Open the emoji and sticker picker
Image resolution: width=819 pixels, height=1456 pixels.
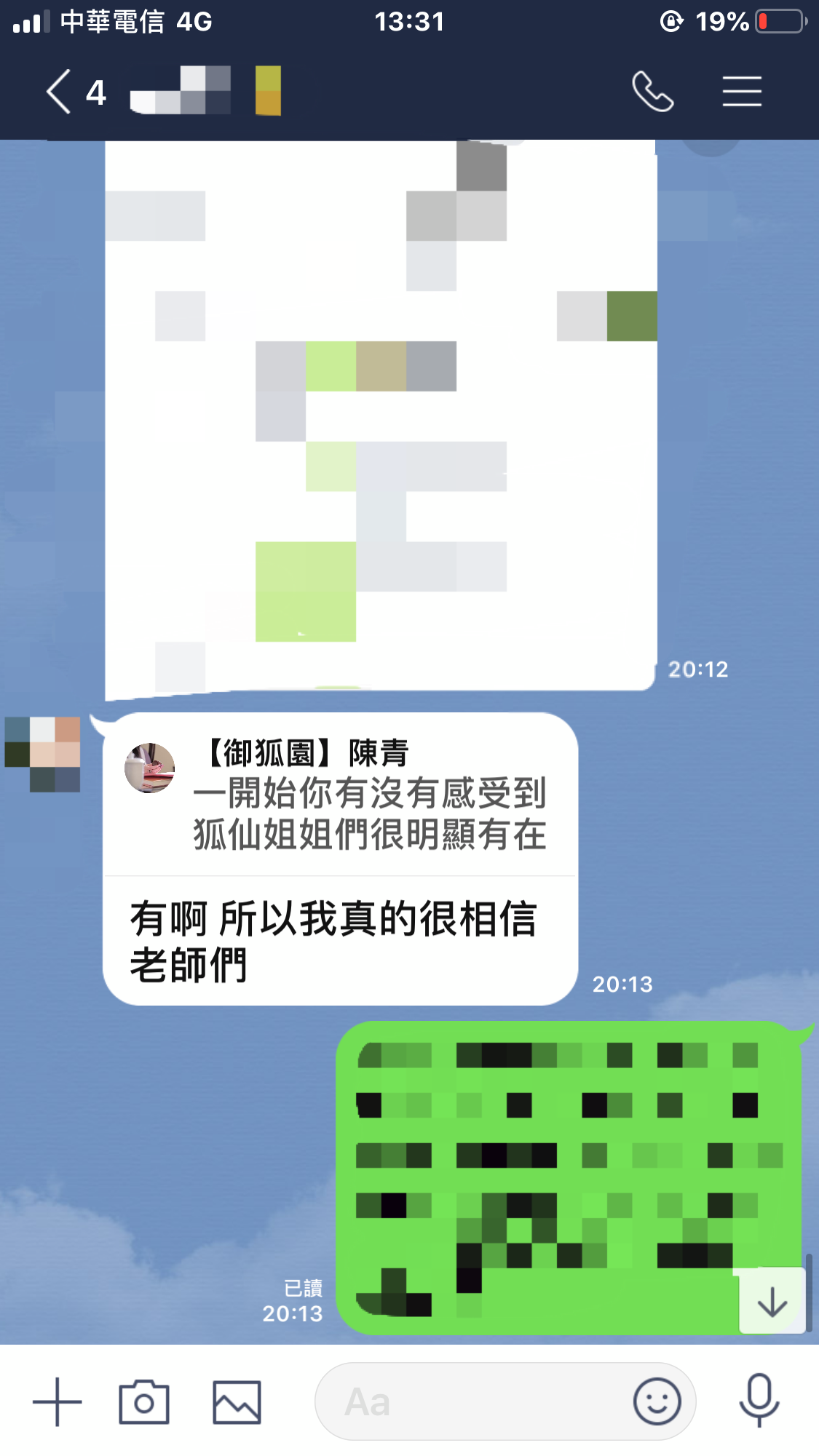tap(657, 1401)
